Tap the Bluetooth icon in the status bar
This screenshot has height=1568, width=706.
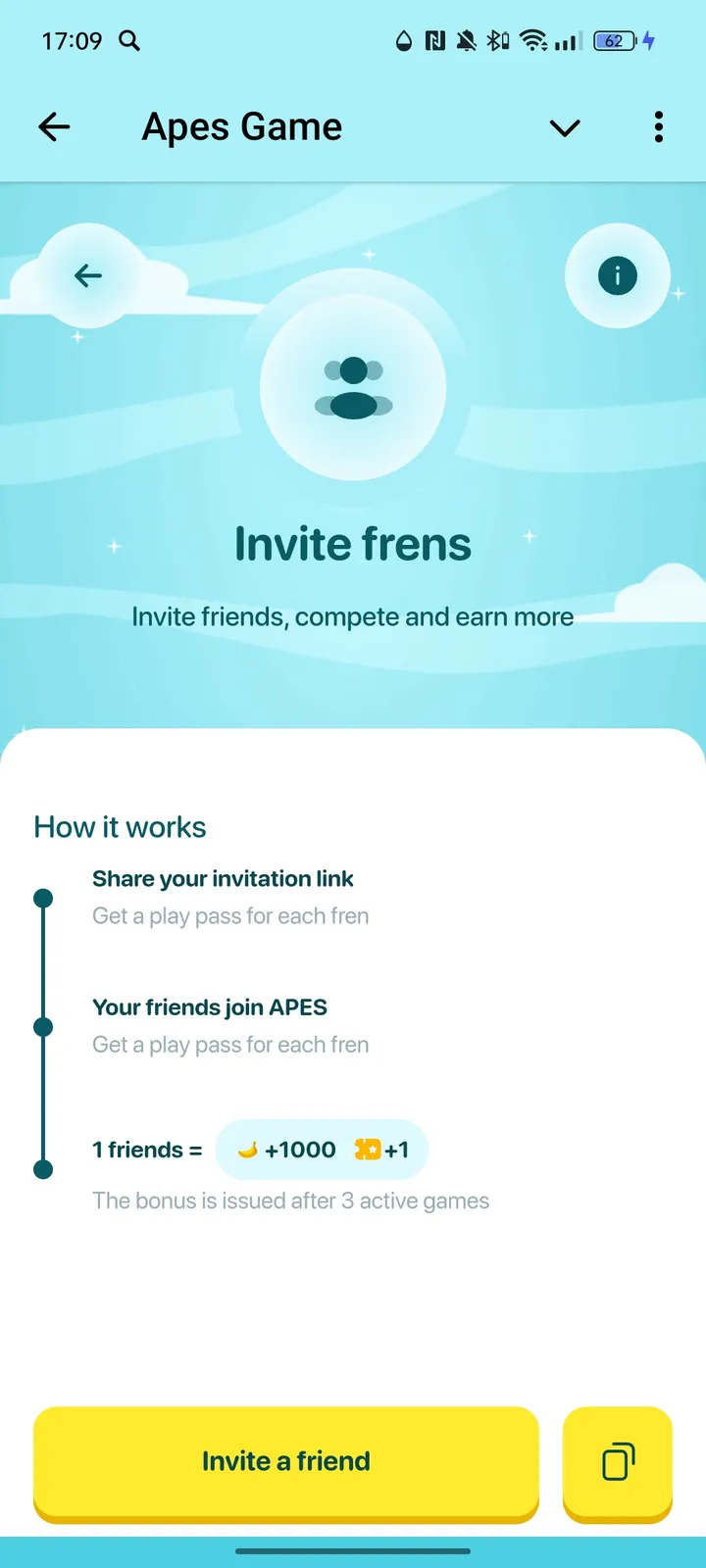pos(496,40)
